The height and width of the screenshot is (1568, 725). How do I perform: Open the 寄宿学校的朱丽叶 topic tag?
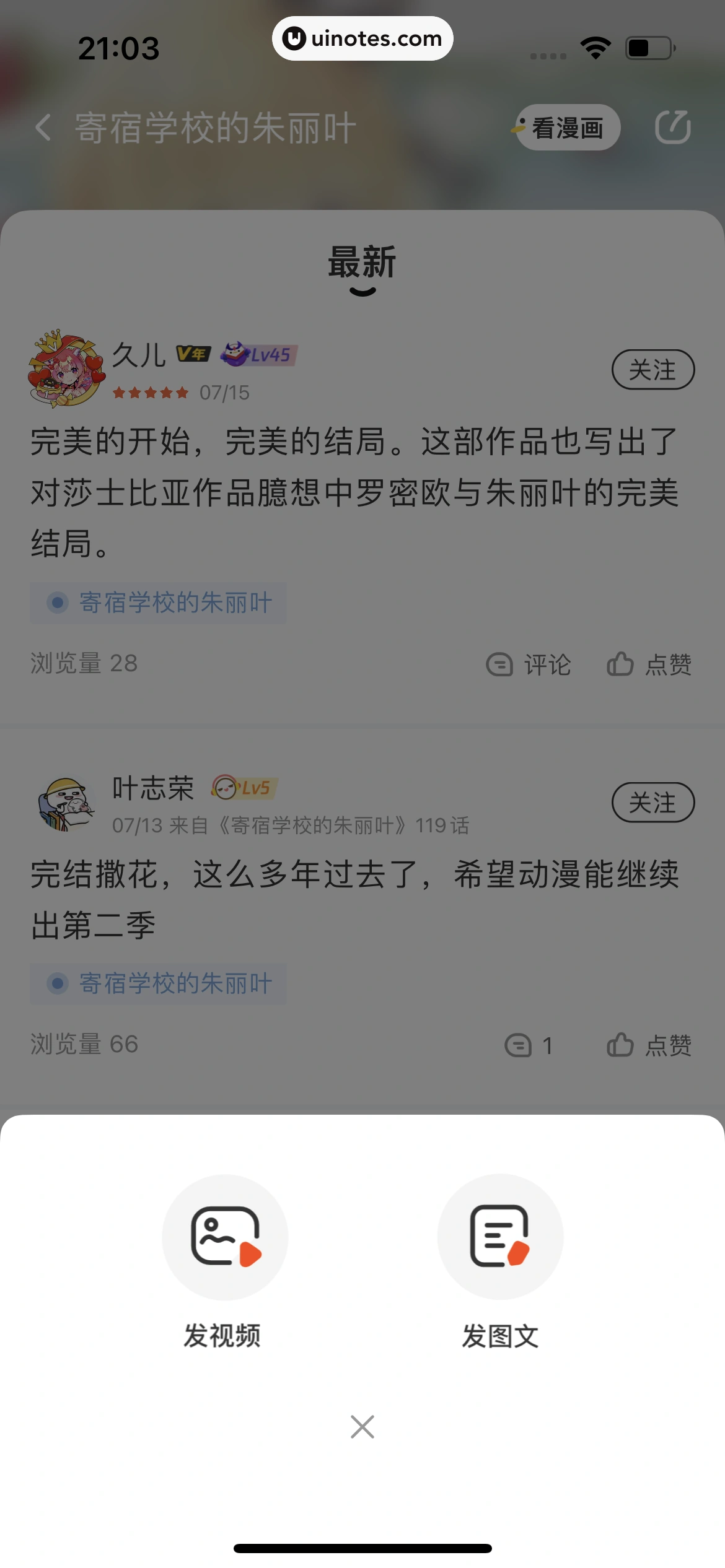click(157, 601)
